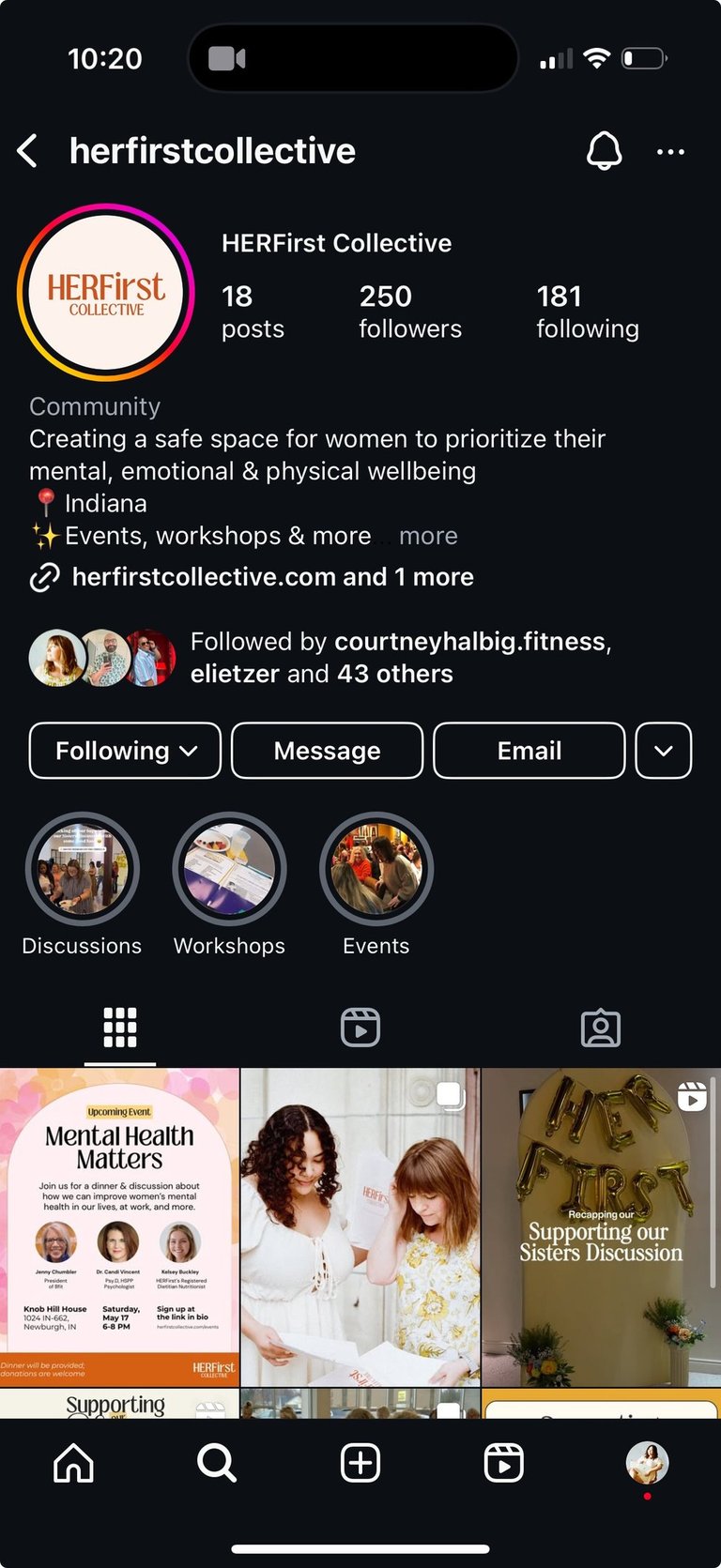Expand the bio with more
The height and width of the screenshot is (1568, 721).
tap(428, 536)
